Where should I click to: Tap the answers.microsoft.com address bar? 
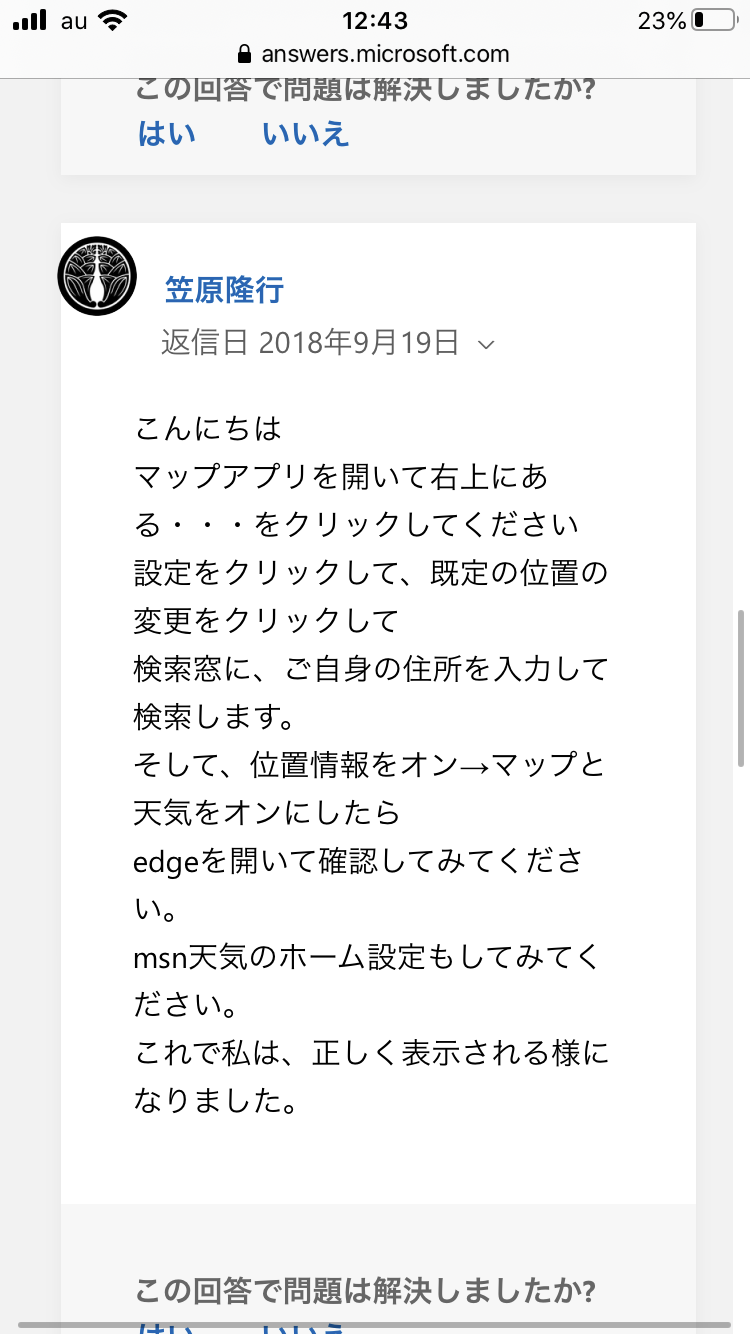374,54
